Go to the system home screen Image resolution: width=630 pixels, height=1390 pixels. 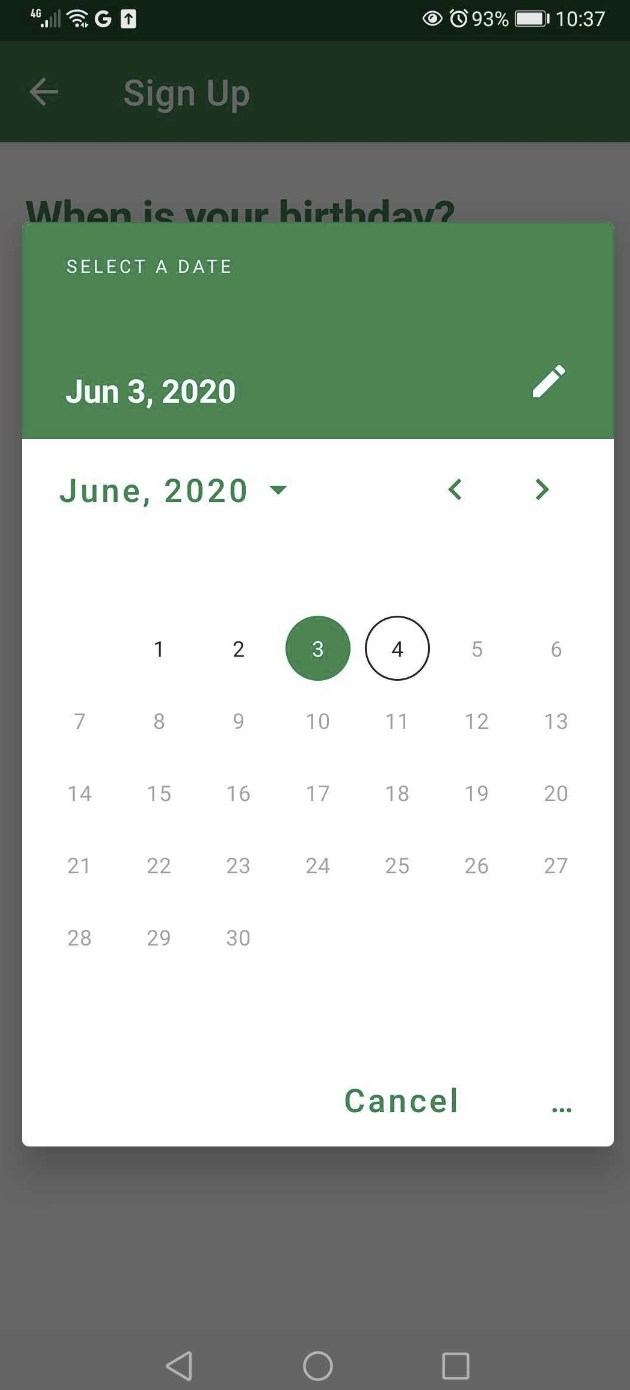click(317, 1365)
